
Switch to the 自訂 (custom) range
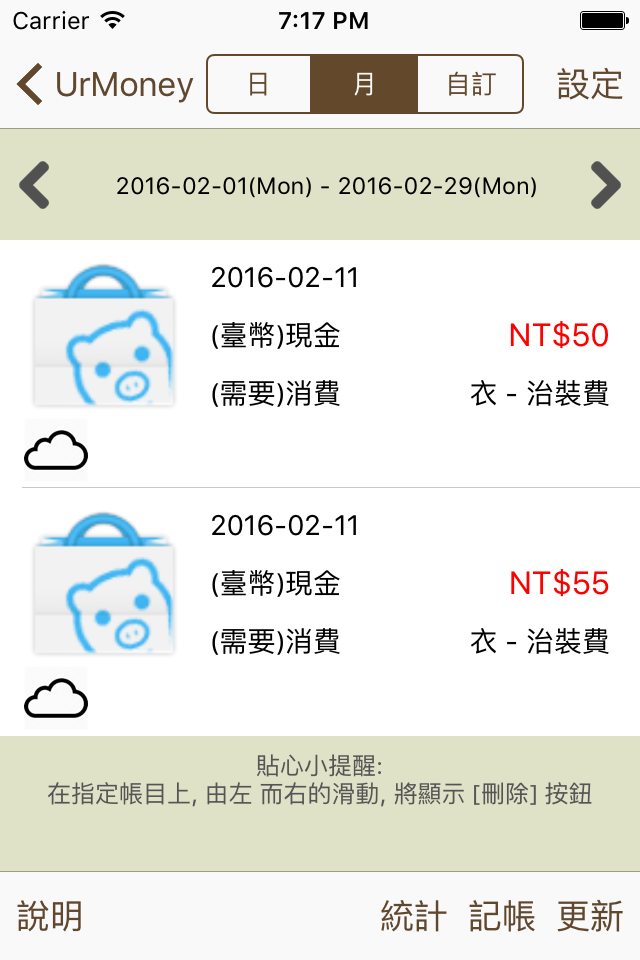470,84
